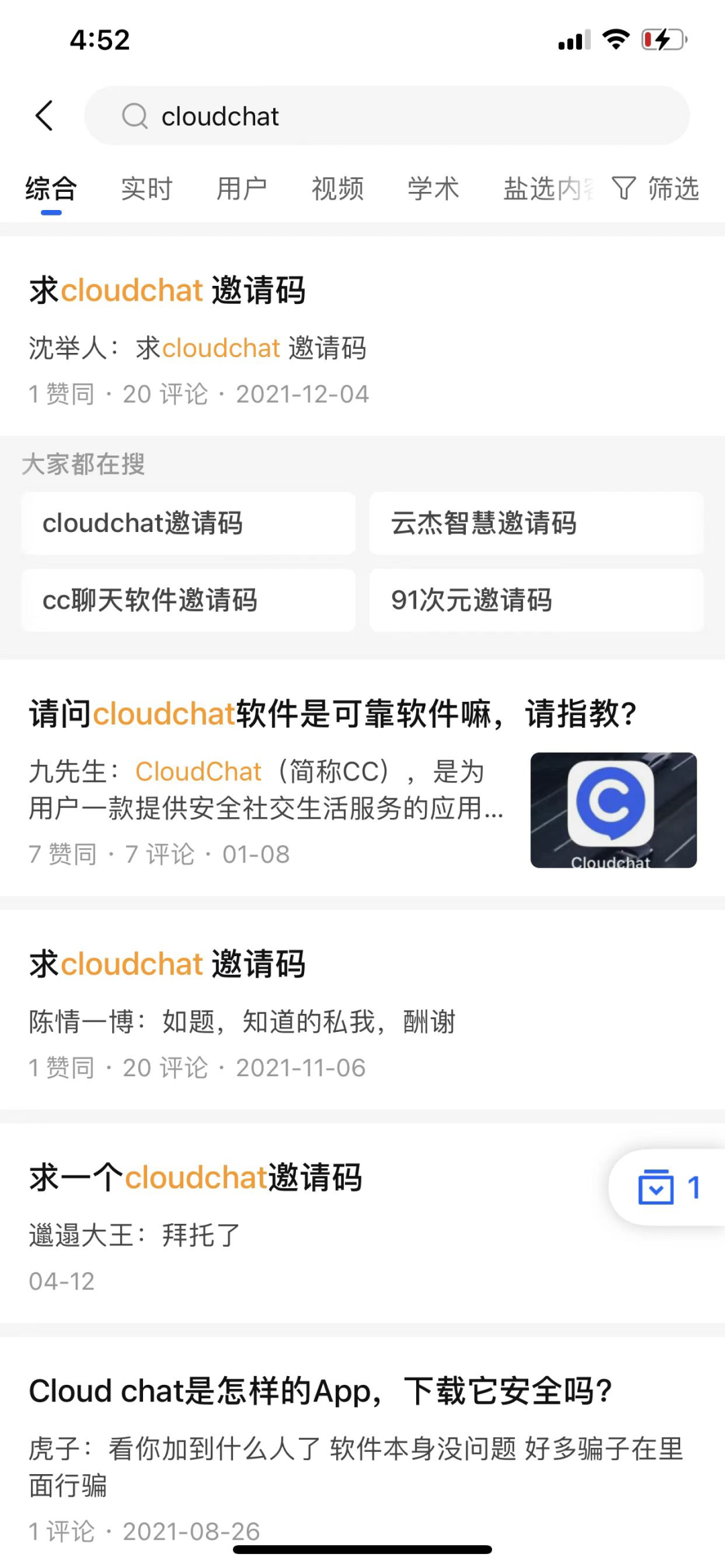Tap the battery charging icon

[x=661, y=39]
